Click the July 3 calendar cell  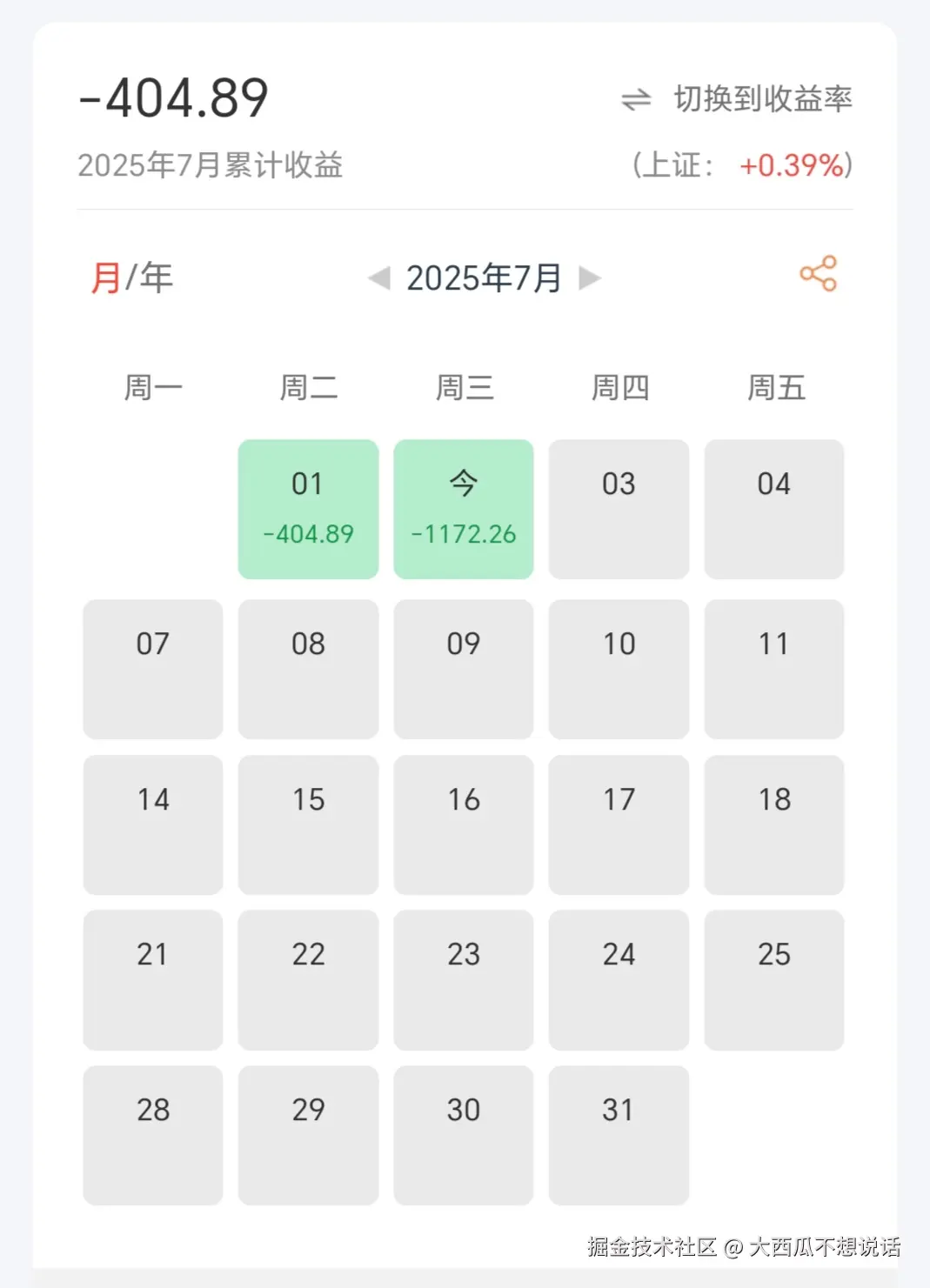pyautogui.click(x=618, y=509)
